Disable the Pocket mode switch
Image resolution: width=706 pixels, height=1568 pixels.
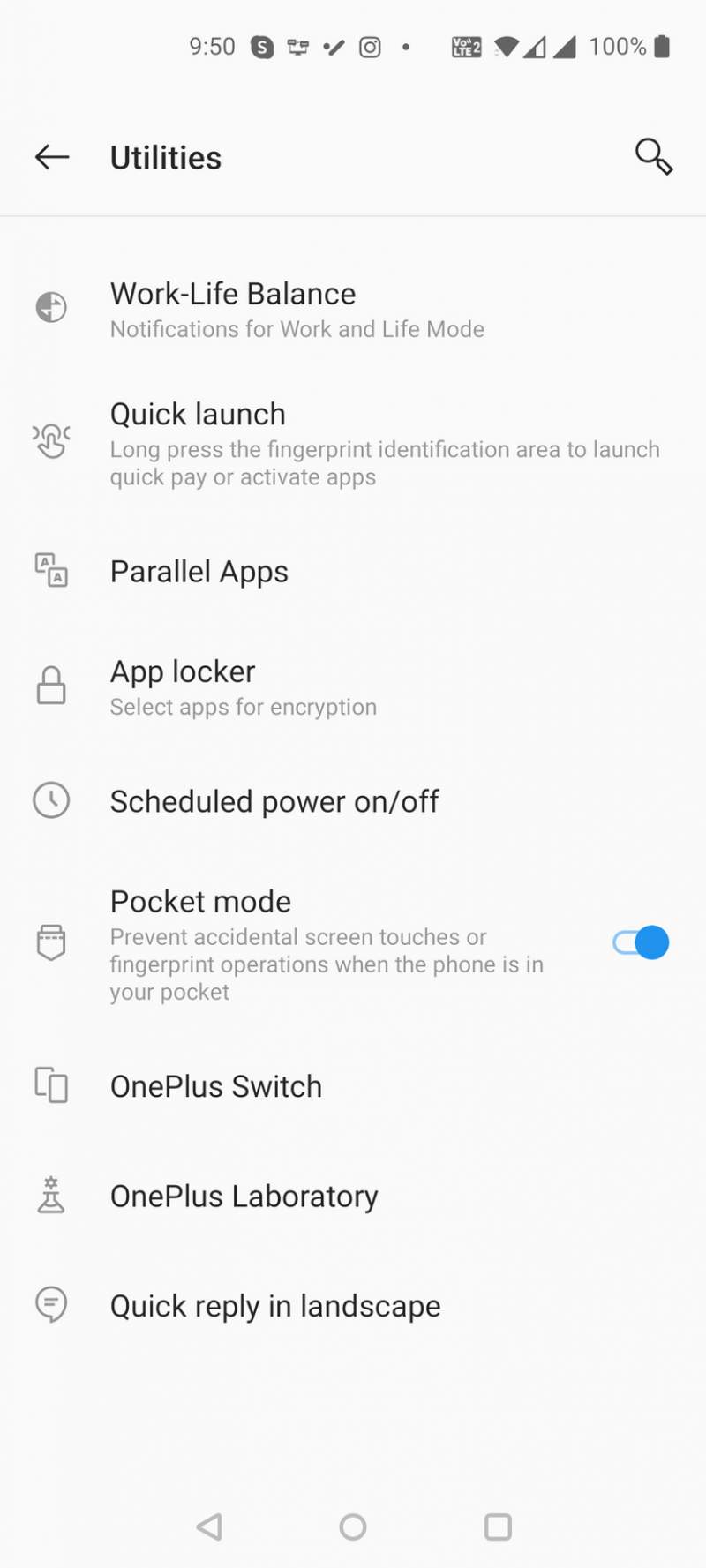pos(641,942)
